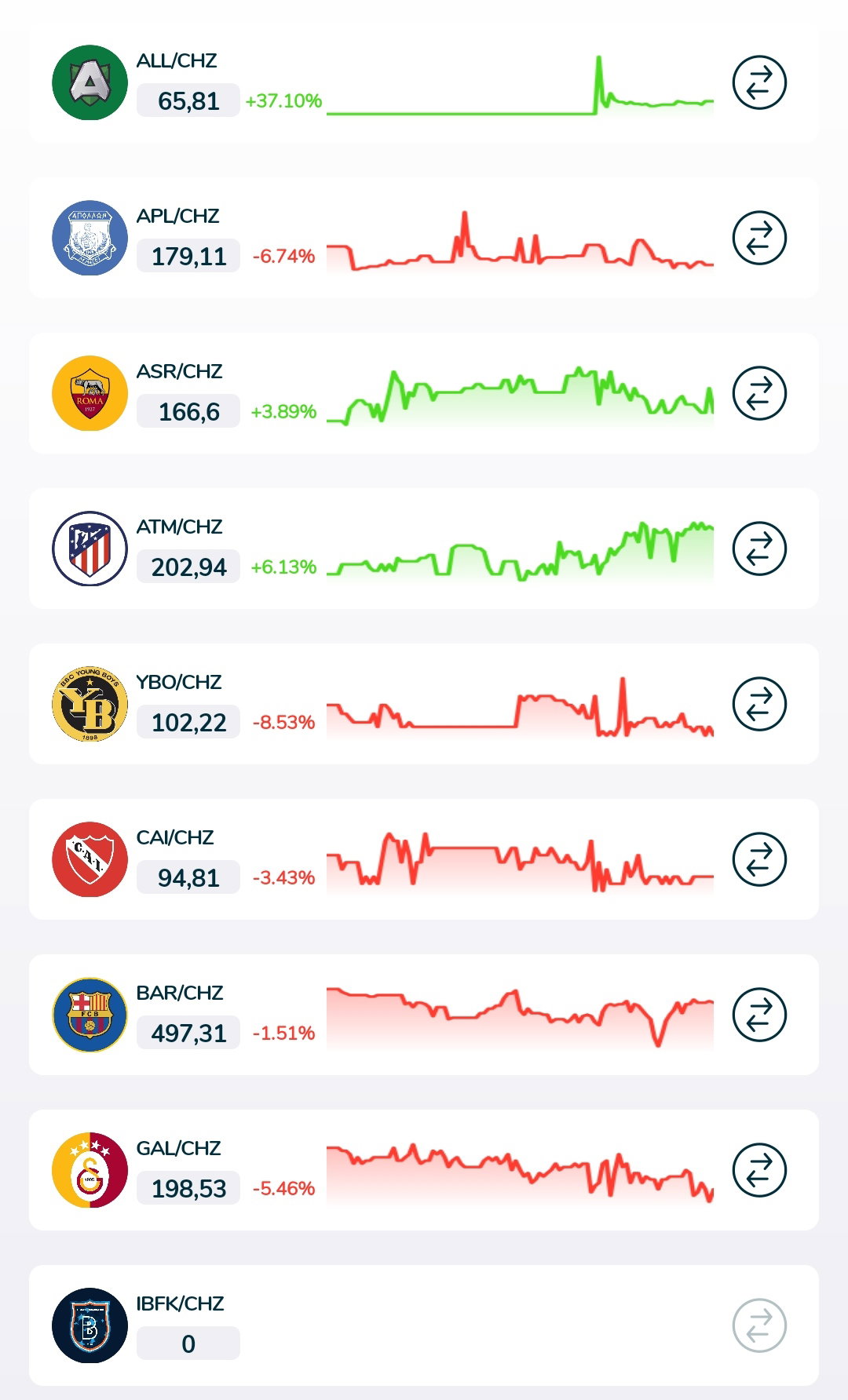
Task: Open the GAL/CHZ Galatasaray card
Action: 424,1170
